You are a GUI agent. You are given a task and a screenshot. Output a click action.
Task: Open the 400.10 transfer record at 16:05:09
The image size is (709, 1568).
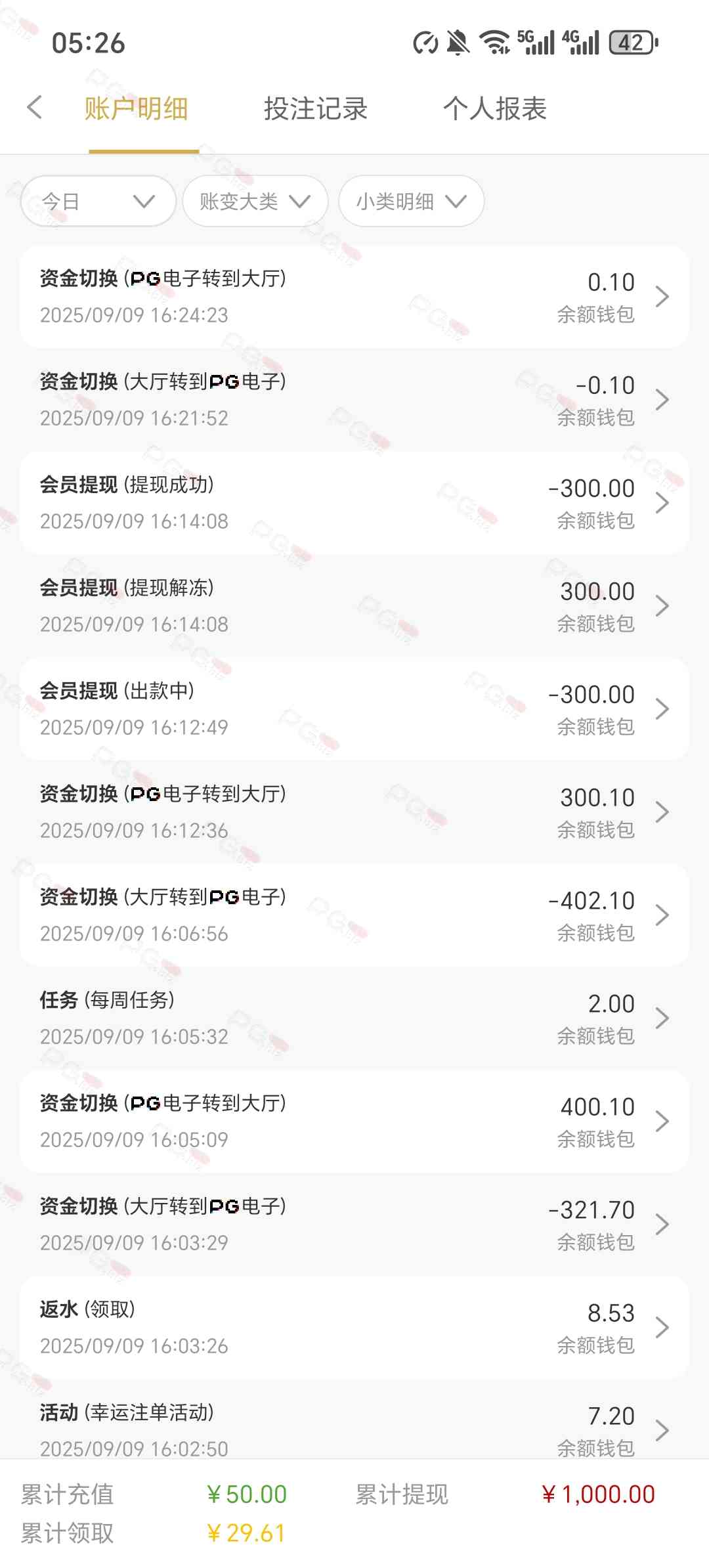coord(354,1122)
